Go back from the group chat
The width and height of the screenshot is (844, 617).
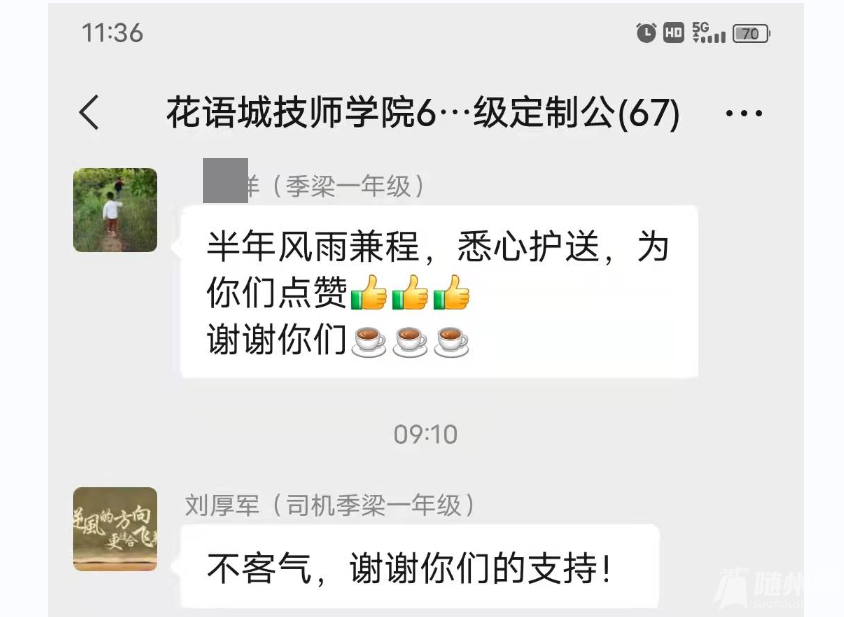click(90, 113)
